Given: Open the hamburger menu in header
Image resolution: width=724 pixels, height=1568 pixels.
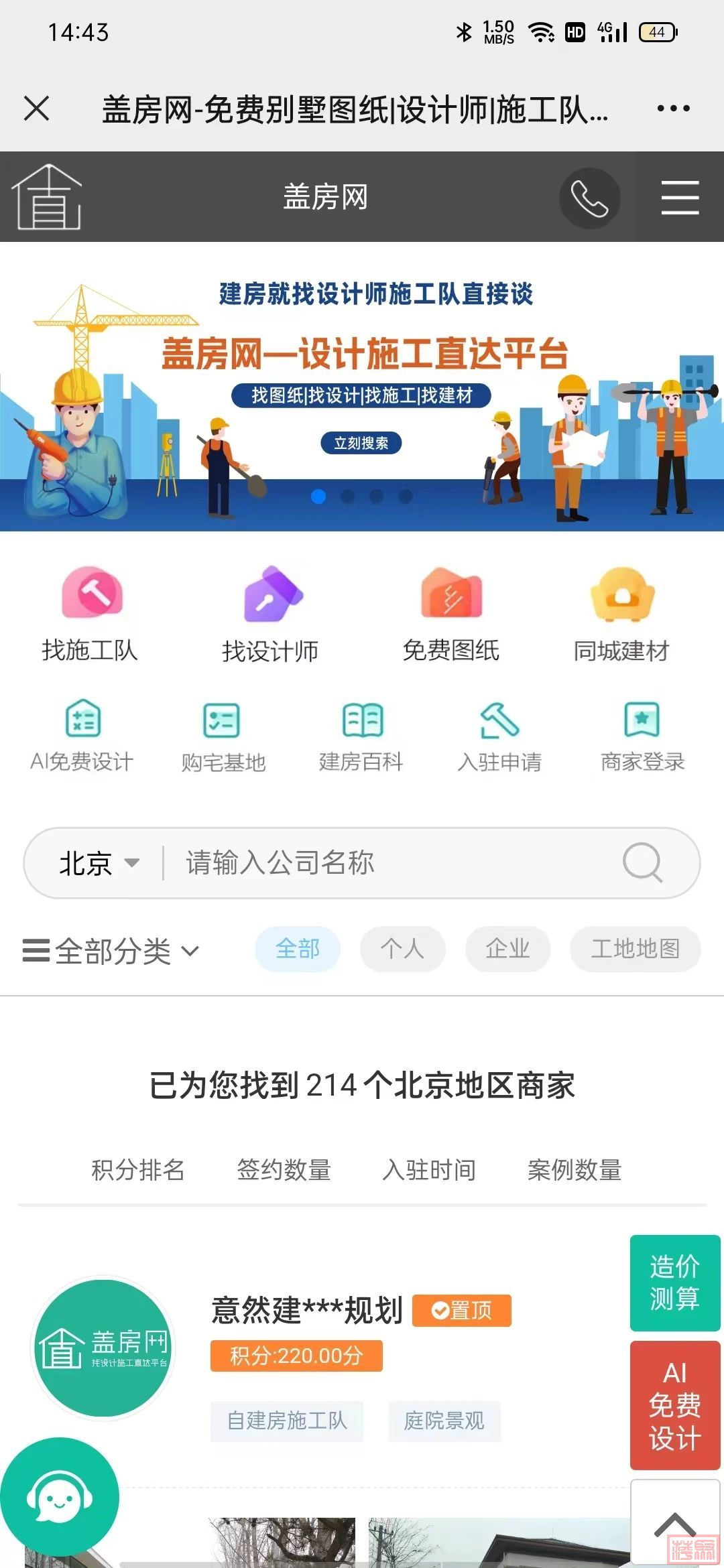Looking at the screenshot, I should [x=680, y=198].
